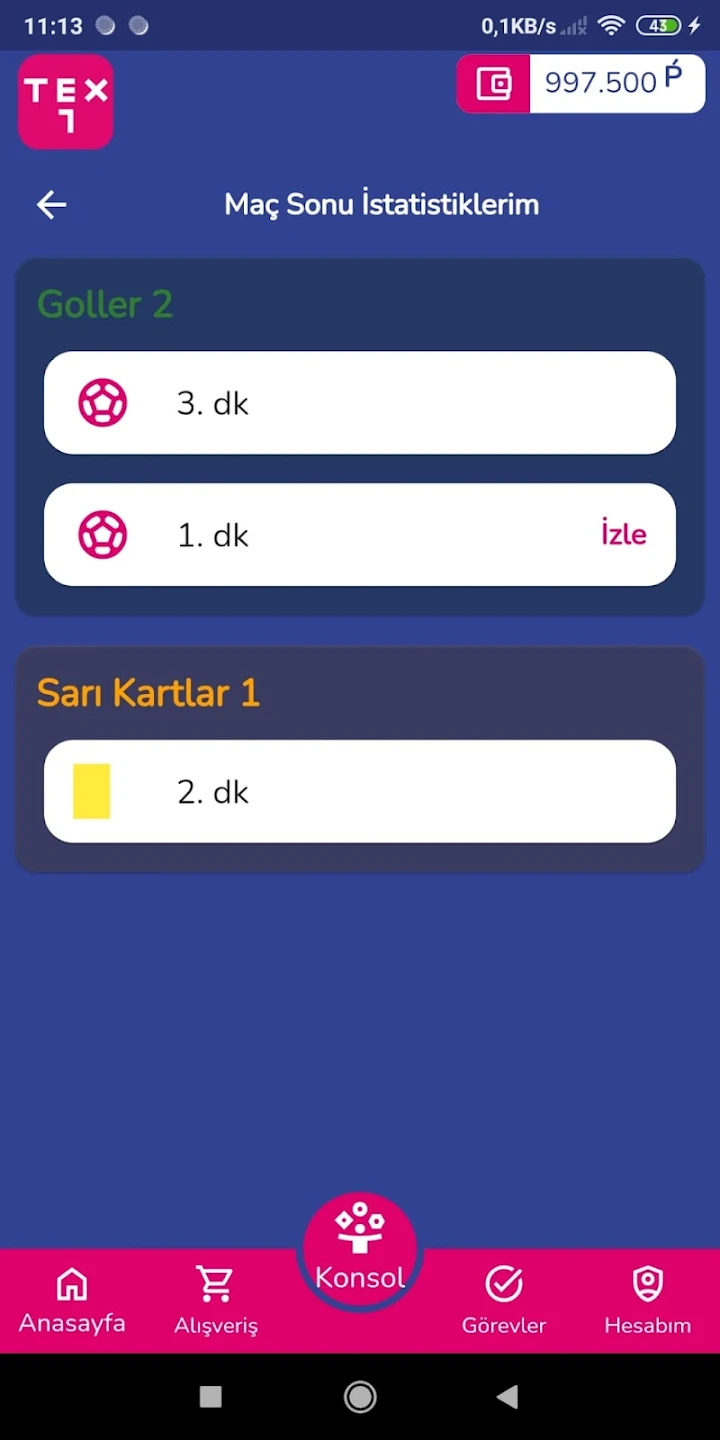
Task: Switch to the Hesabım tab
Action: pyautogui.click(x=647, y=1300)
